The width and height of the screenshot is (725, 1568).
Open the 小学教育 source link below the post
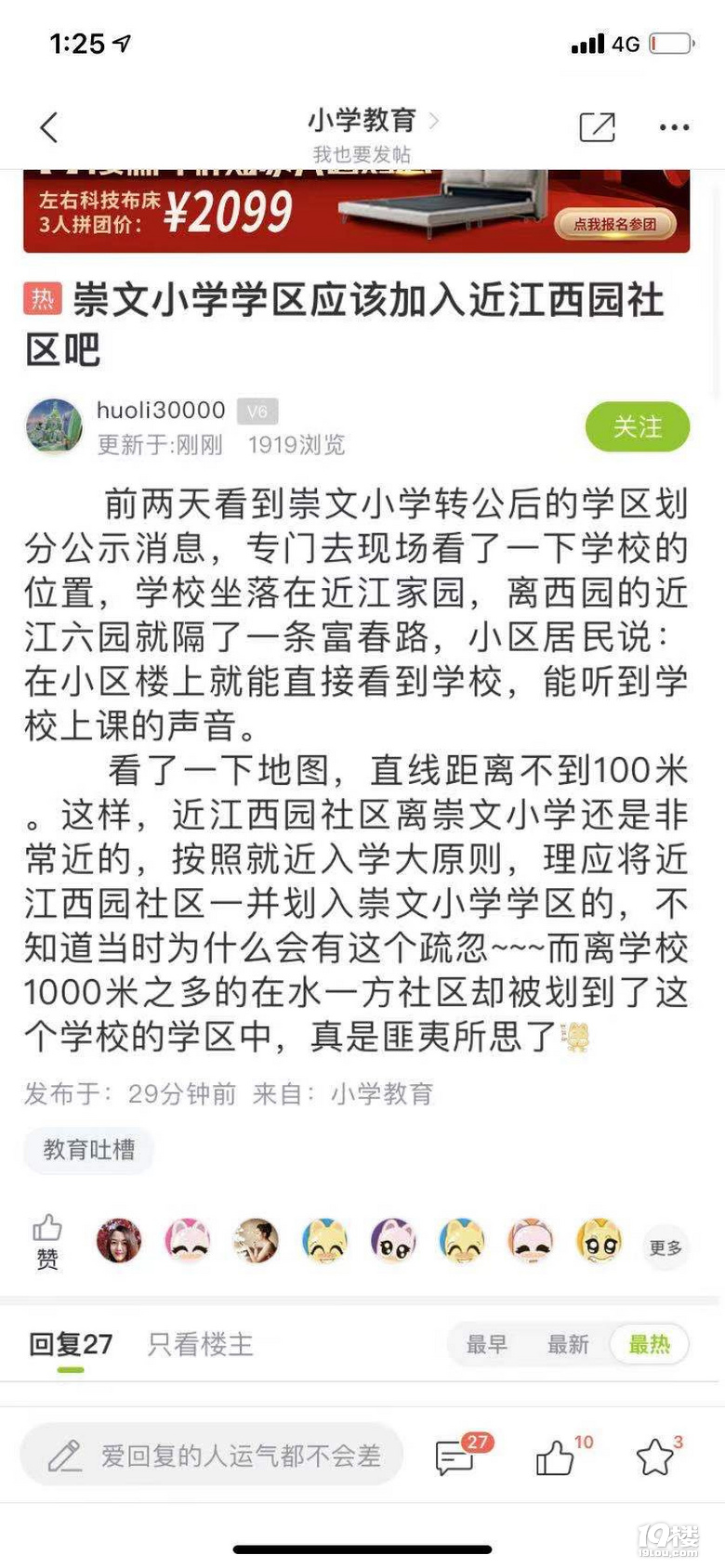pyautogui.click(x=382, y=1094)
